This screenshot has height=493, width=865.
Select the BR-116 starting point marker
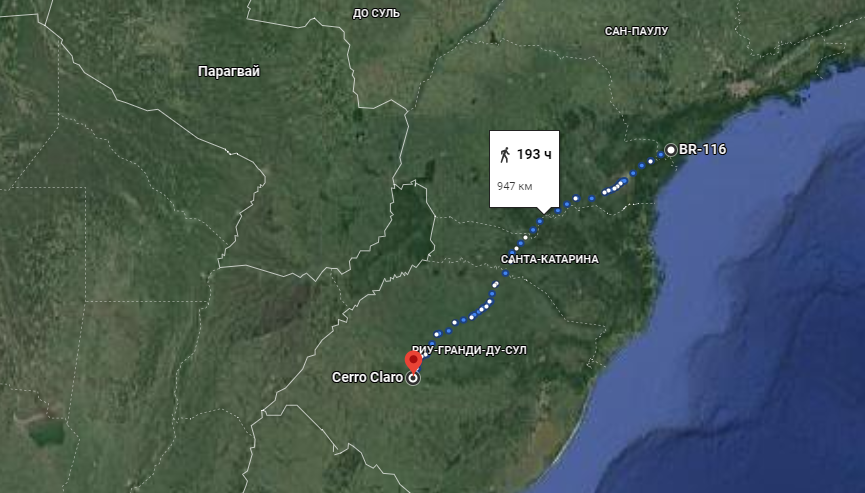(671, 150)
